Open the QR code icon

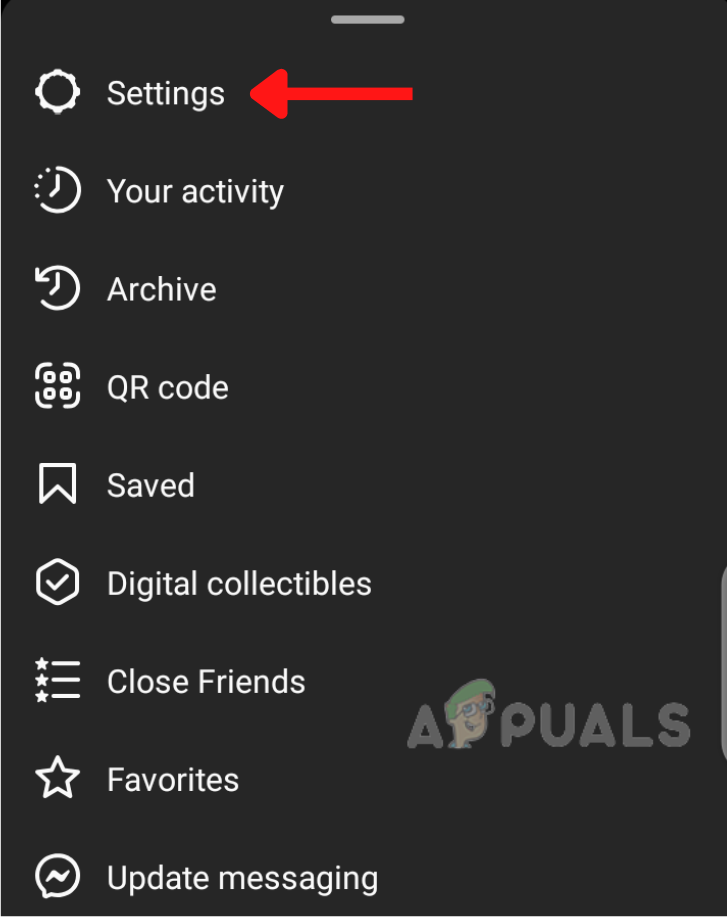point(57,386)
